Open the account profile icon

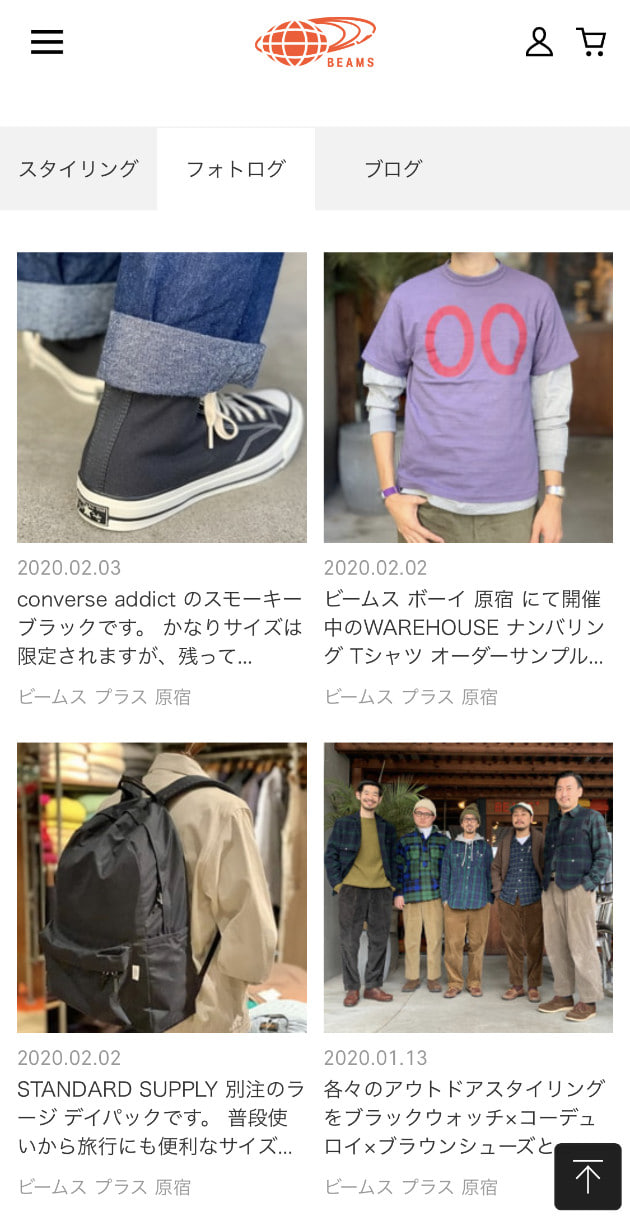539,42
